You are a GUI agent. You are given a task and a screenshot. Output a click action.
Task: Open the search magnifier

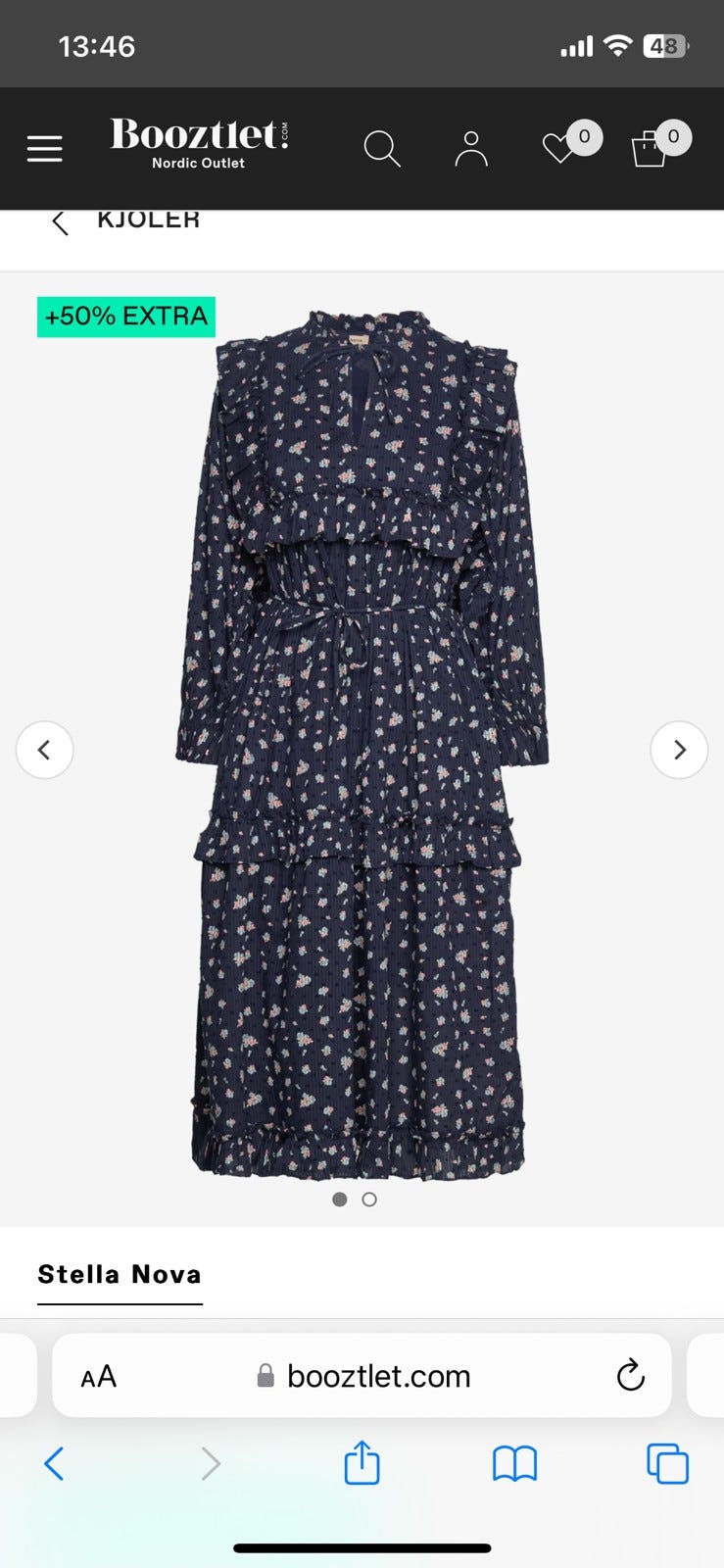click(x=382, y=149)
